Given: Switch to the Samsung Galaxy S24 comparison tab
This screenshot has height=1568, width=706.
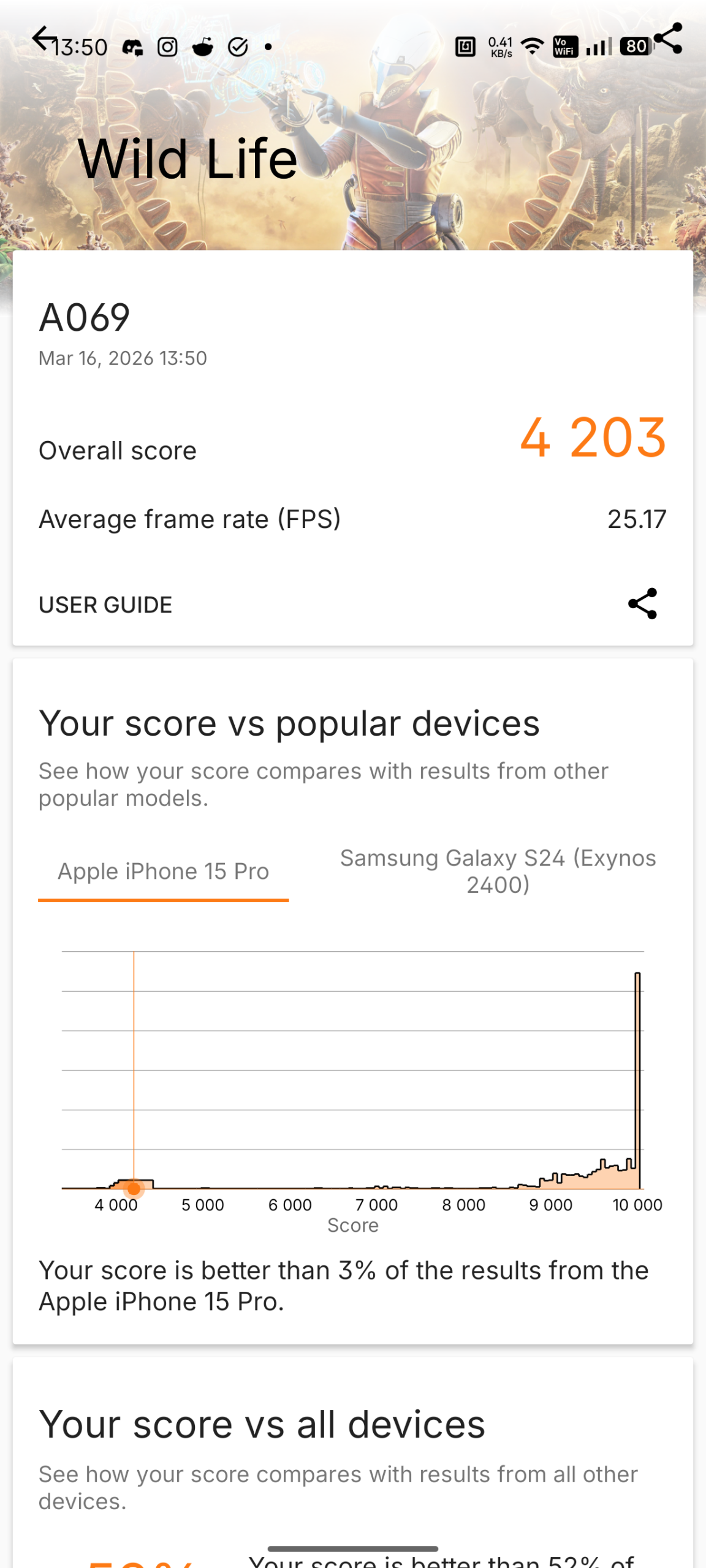Looking at the screenshot, I should click(499, 871).
